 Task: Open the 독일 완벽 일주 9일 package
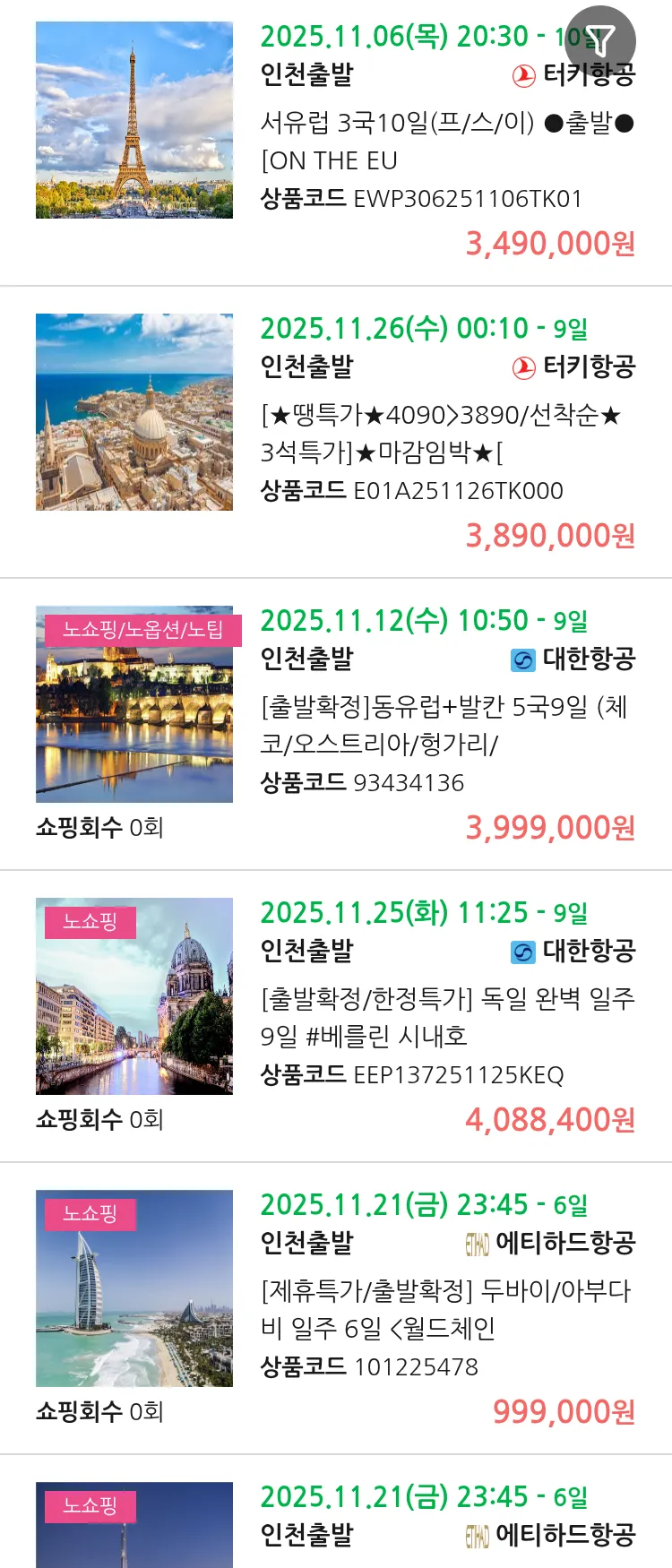446,1018
